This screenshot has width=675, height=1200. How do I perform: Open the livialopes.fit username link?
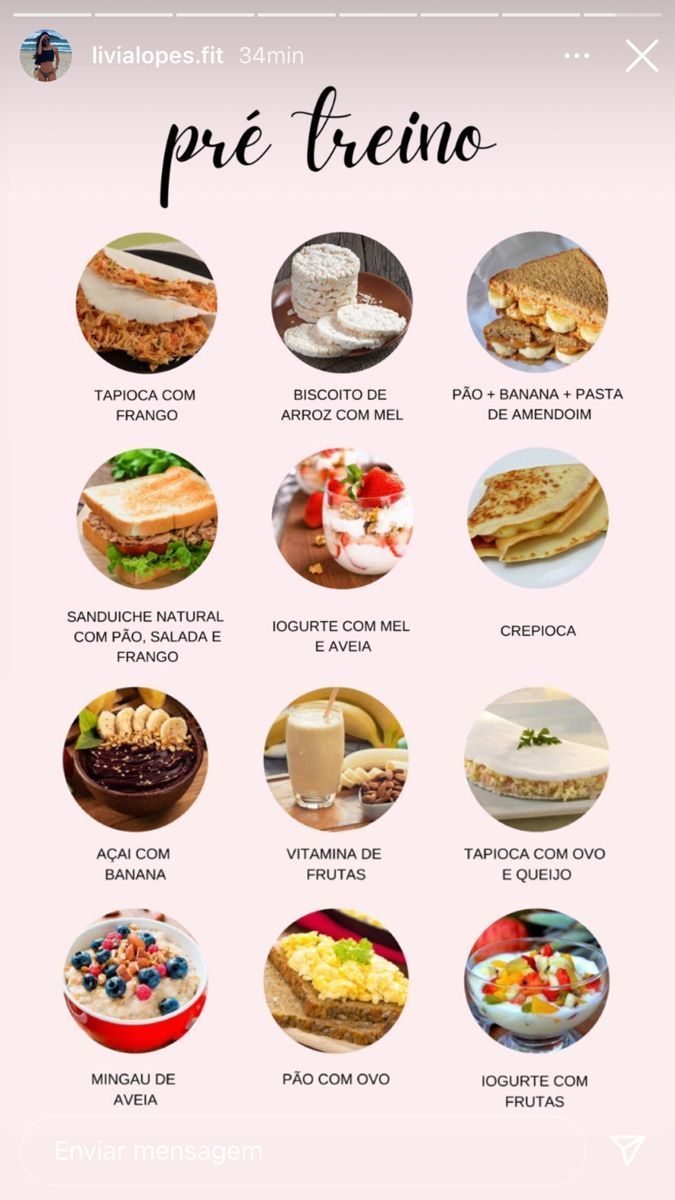point(159,55)
